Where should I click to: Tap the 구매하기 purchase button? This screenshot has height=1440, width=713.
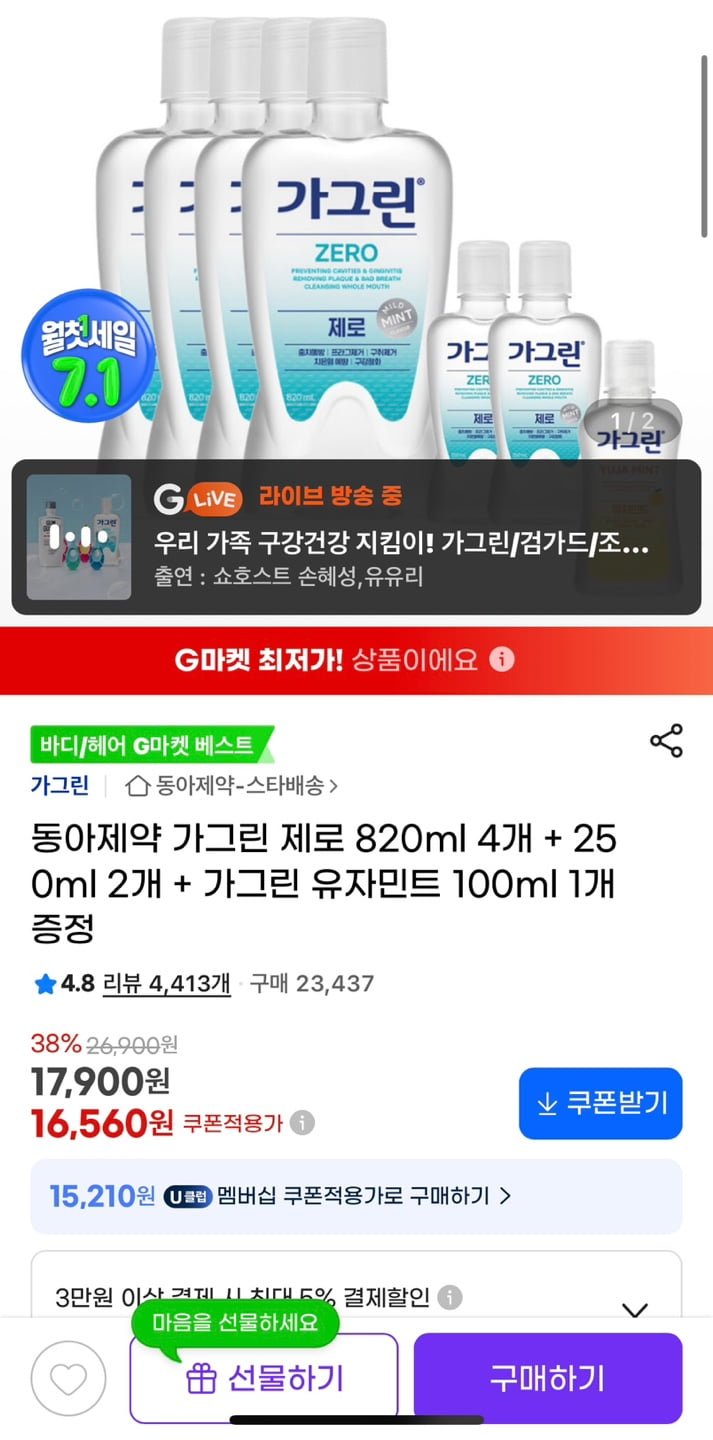[547, 1378]
